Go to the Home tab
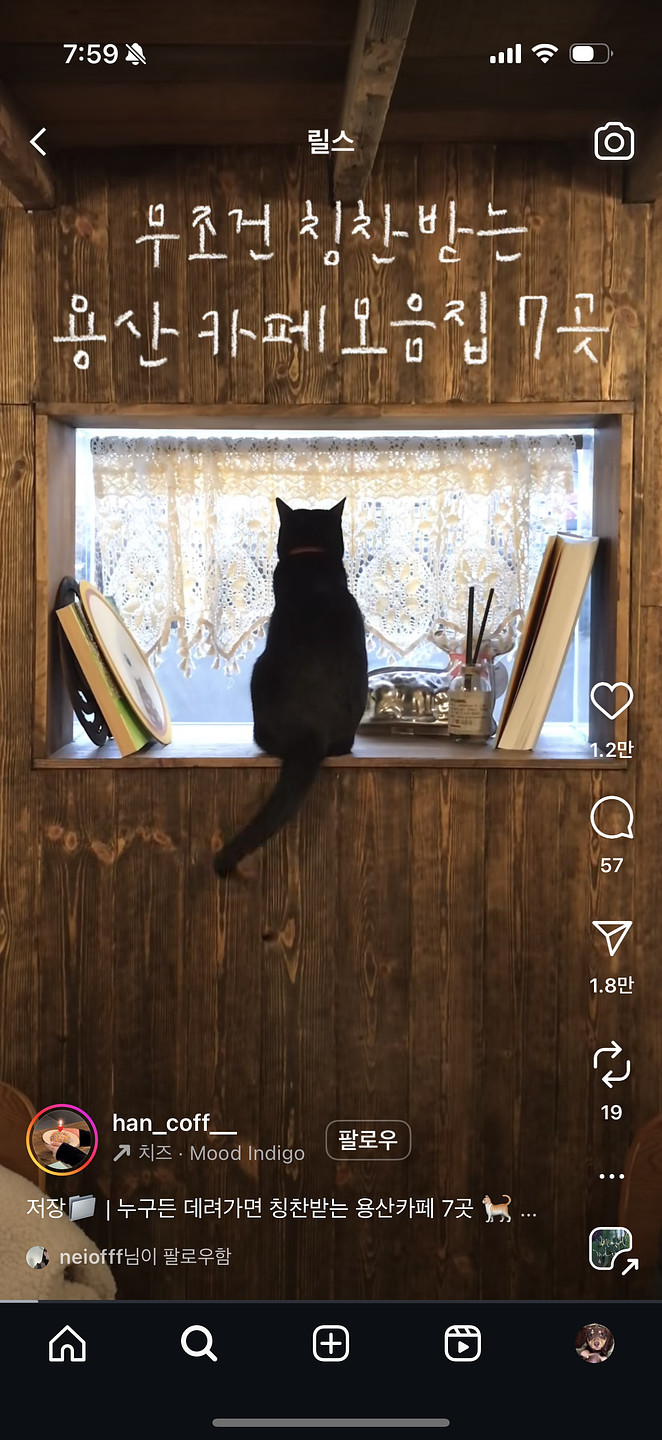 pyautogui.click(x=67, y=1344)
